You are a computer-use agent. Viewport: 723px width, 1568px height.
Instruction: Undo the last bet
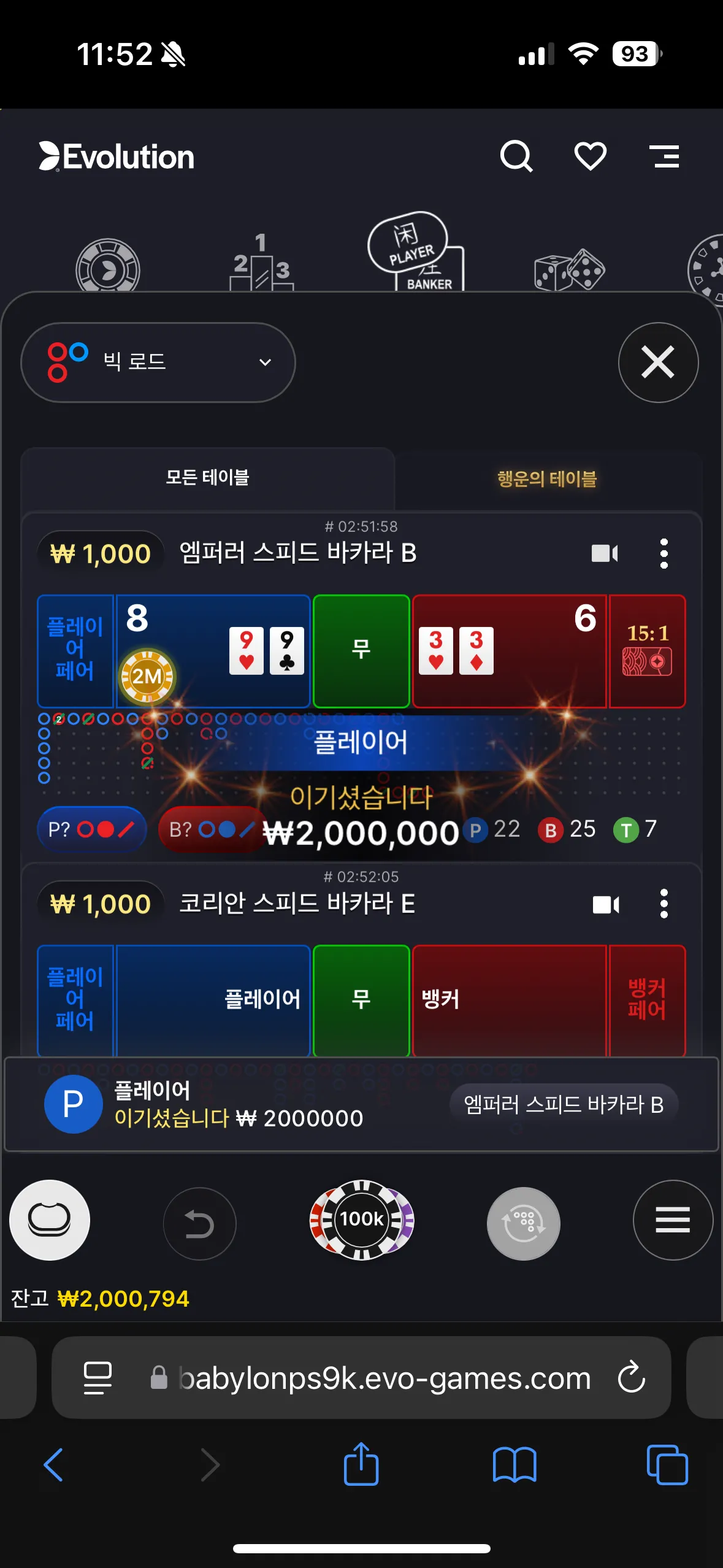click(x=199, y=1223)
